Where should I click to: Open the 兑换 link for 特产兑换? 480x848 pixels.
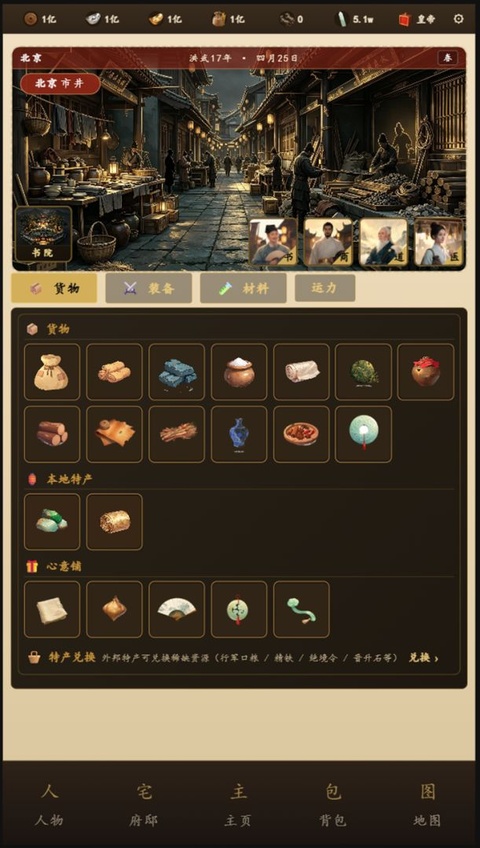(x=423, y=658)
